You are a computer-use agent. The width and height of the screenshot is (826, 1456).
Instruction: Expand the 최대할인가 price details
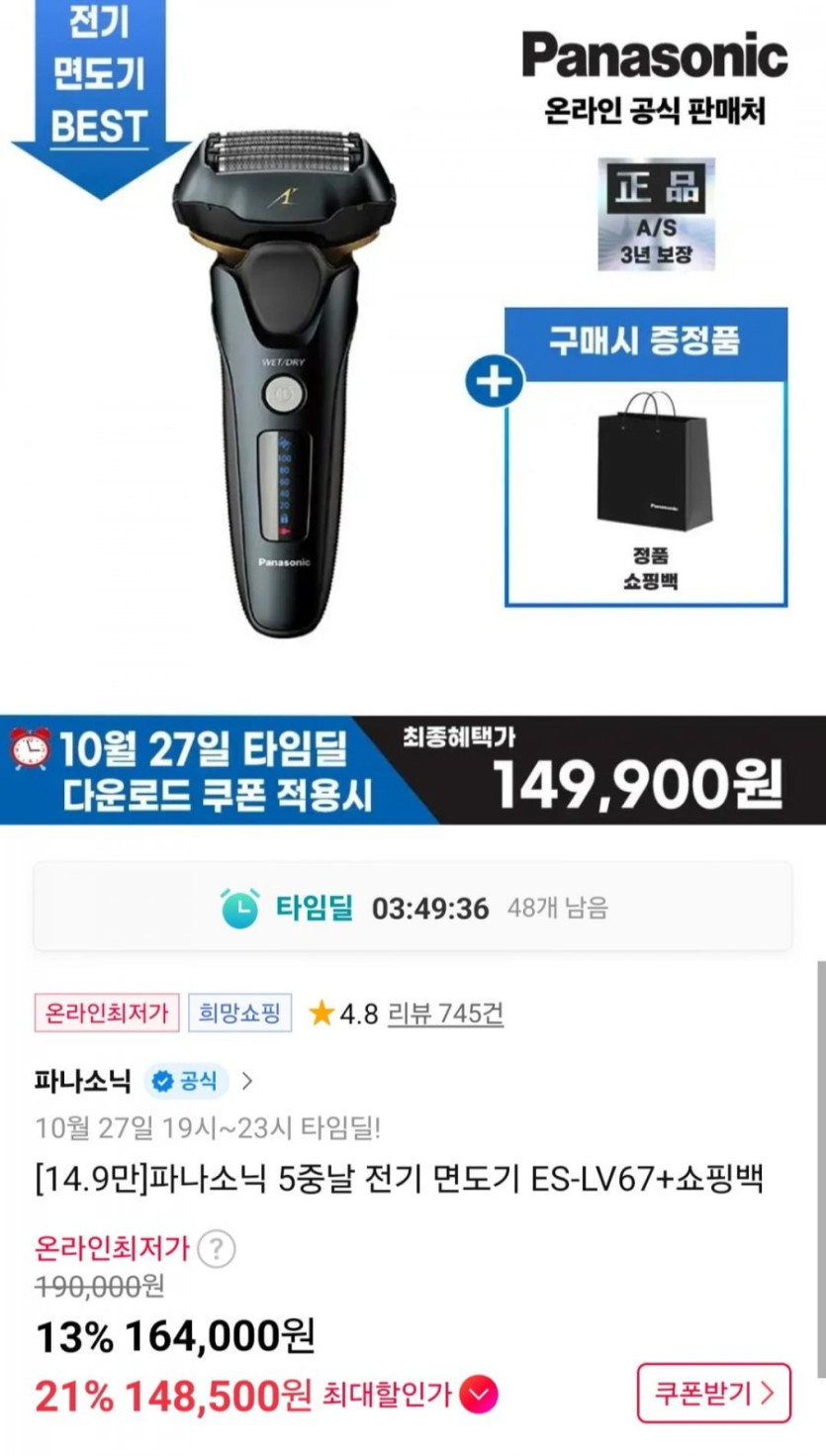(x=480, y=1396)
